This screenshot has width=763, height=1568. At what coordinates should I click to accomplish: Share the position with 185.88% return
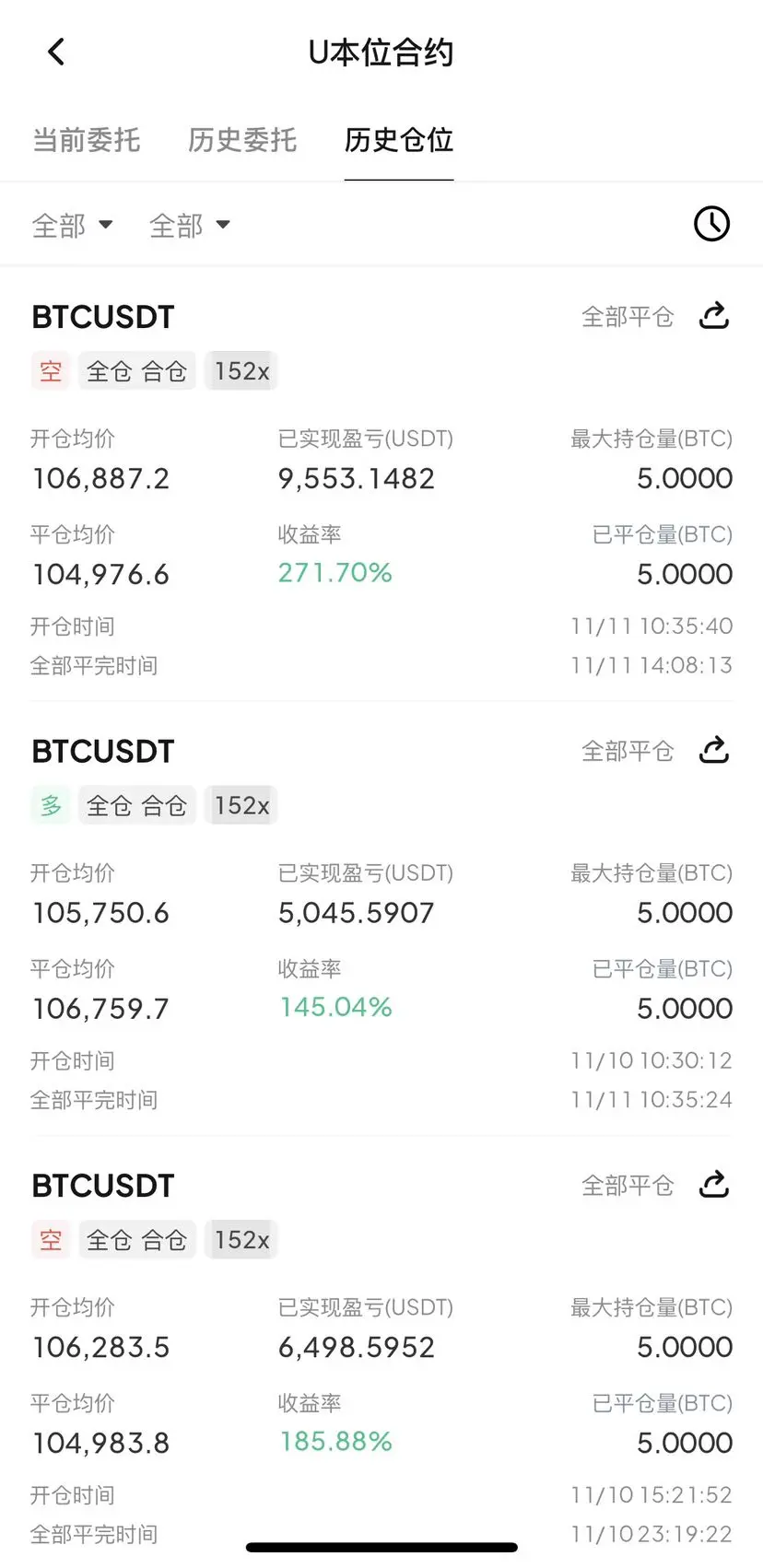[714, 1185]
